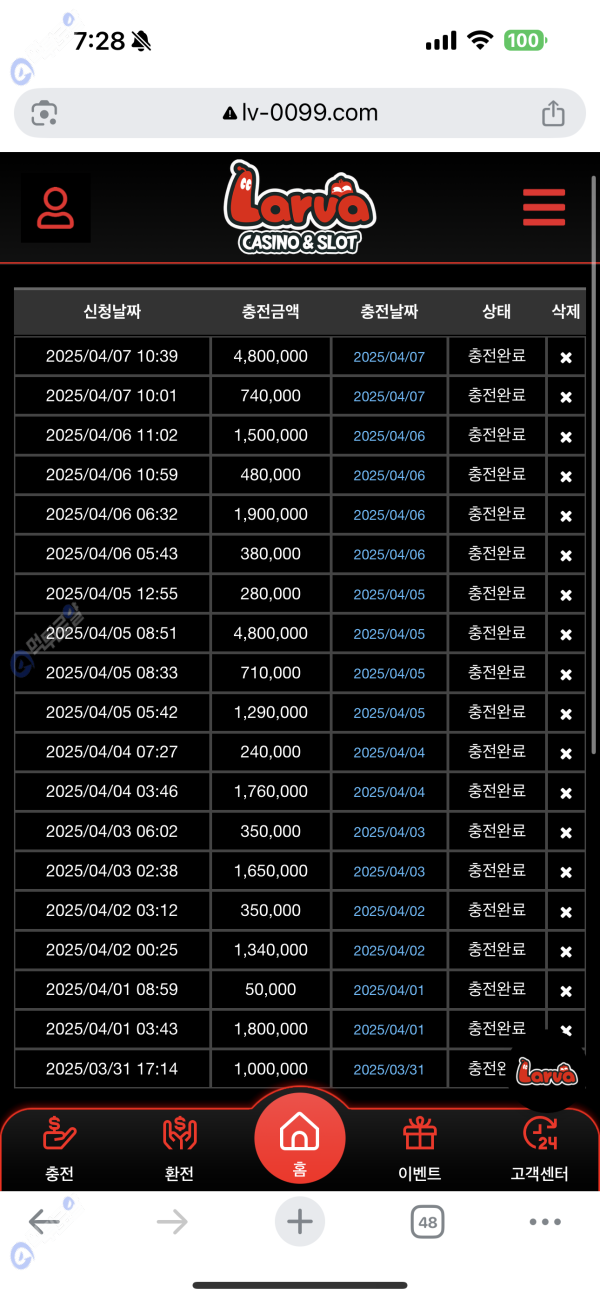Delete the 2025/04/07 10:01 deposit record

coord(566,397)
